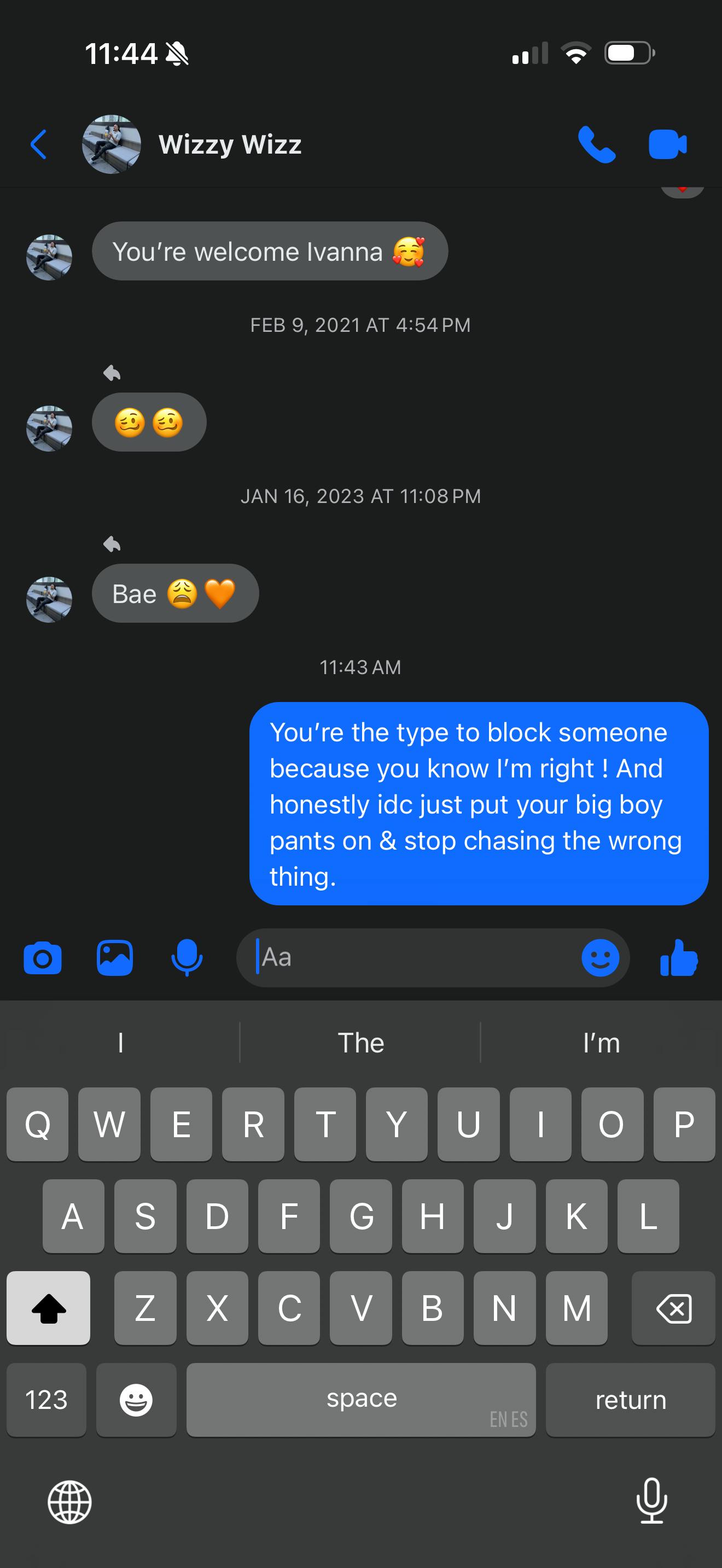This screenshot has height=1568, width=722.
Task: Open the camera to take a photo
Action: click(43, 957)
